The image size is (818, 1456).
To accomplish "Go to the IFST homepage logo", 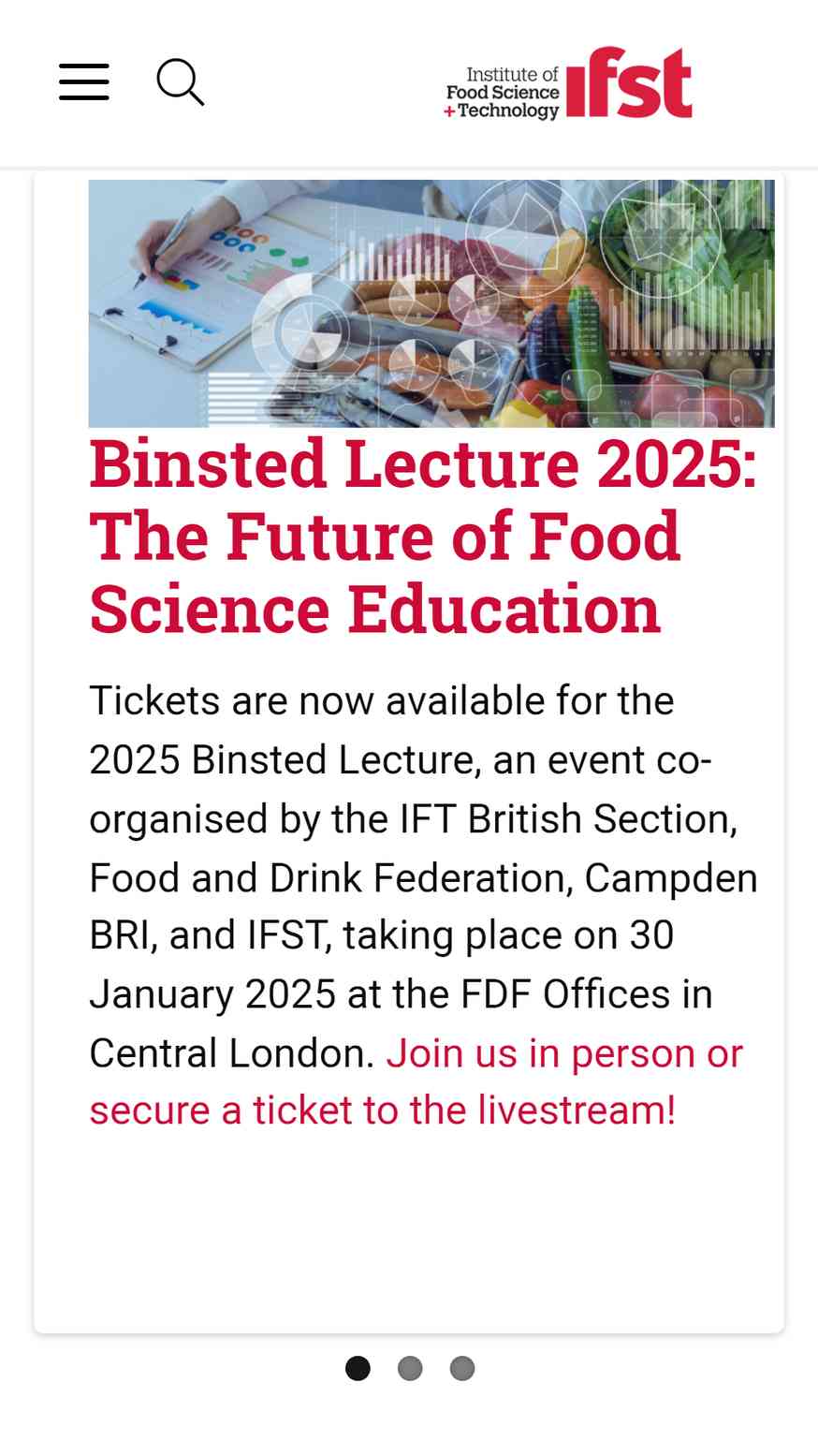I will [568, 83].
